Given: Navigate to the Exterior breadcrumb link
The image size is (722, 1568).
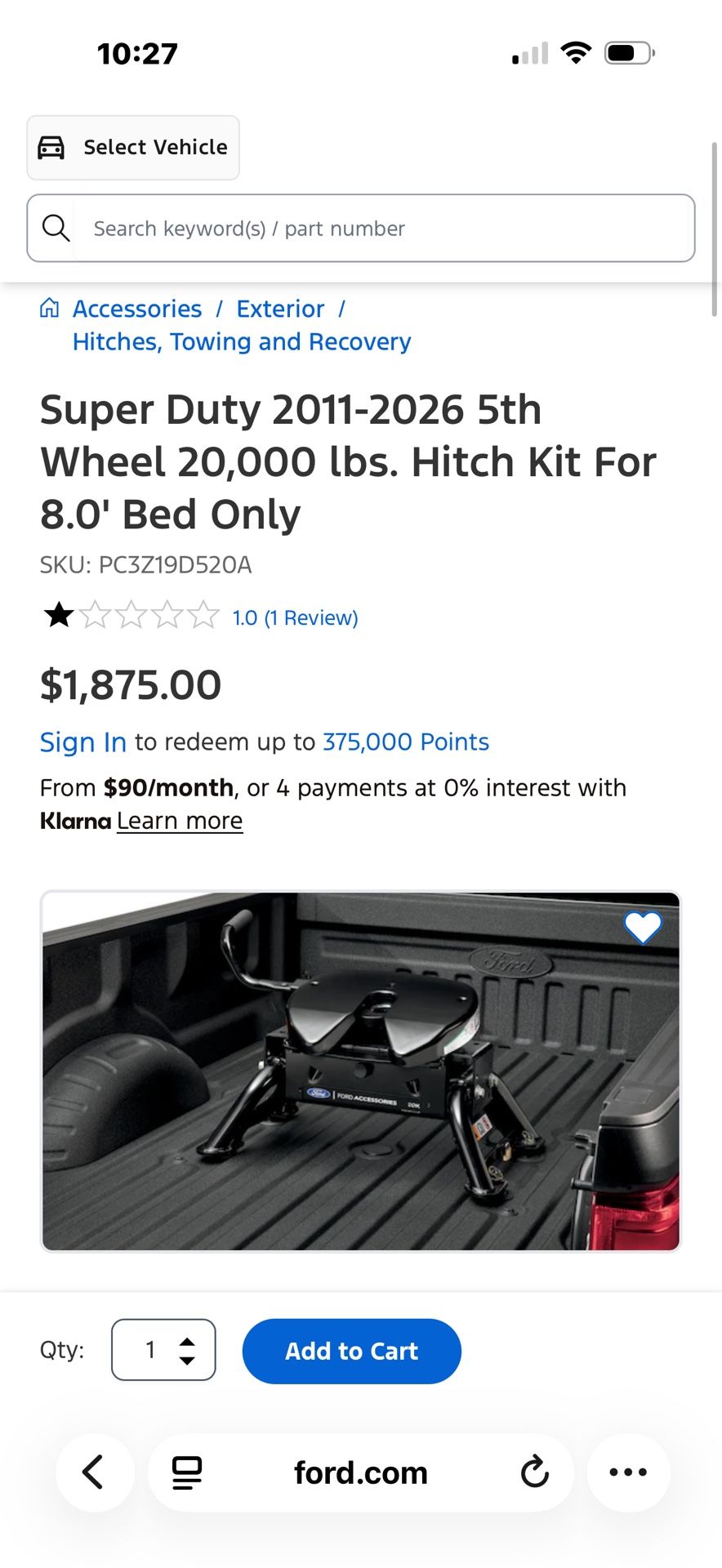Looking at the screenshot, I should coord(279,308).
